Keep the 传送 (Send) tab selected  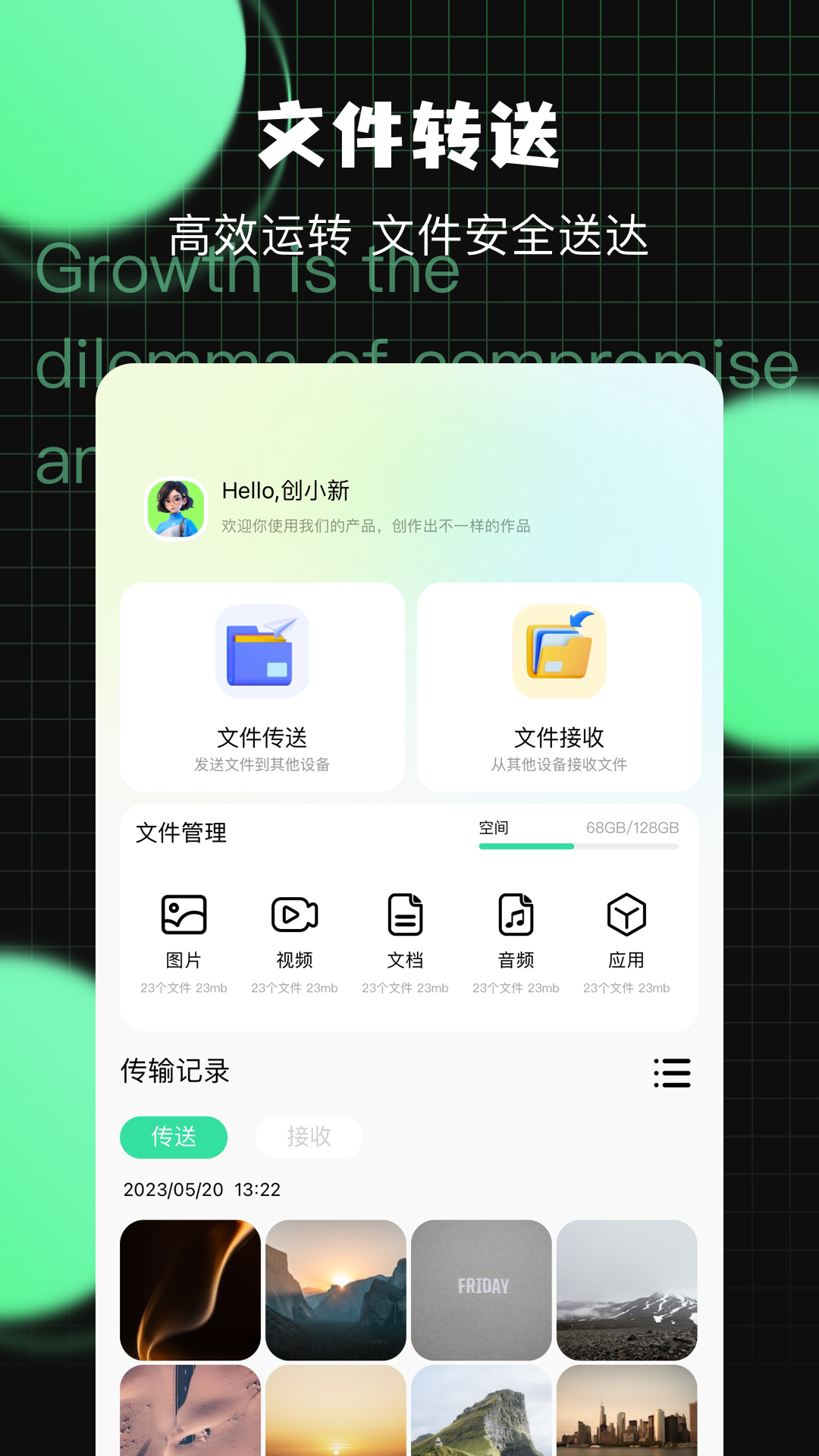(x=173, y=1136)
